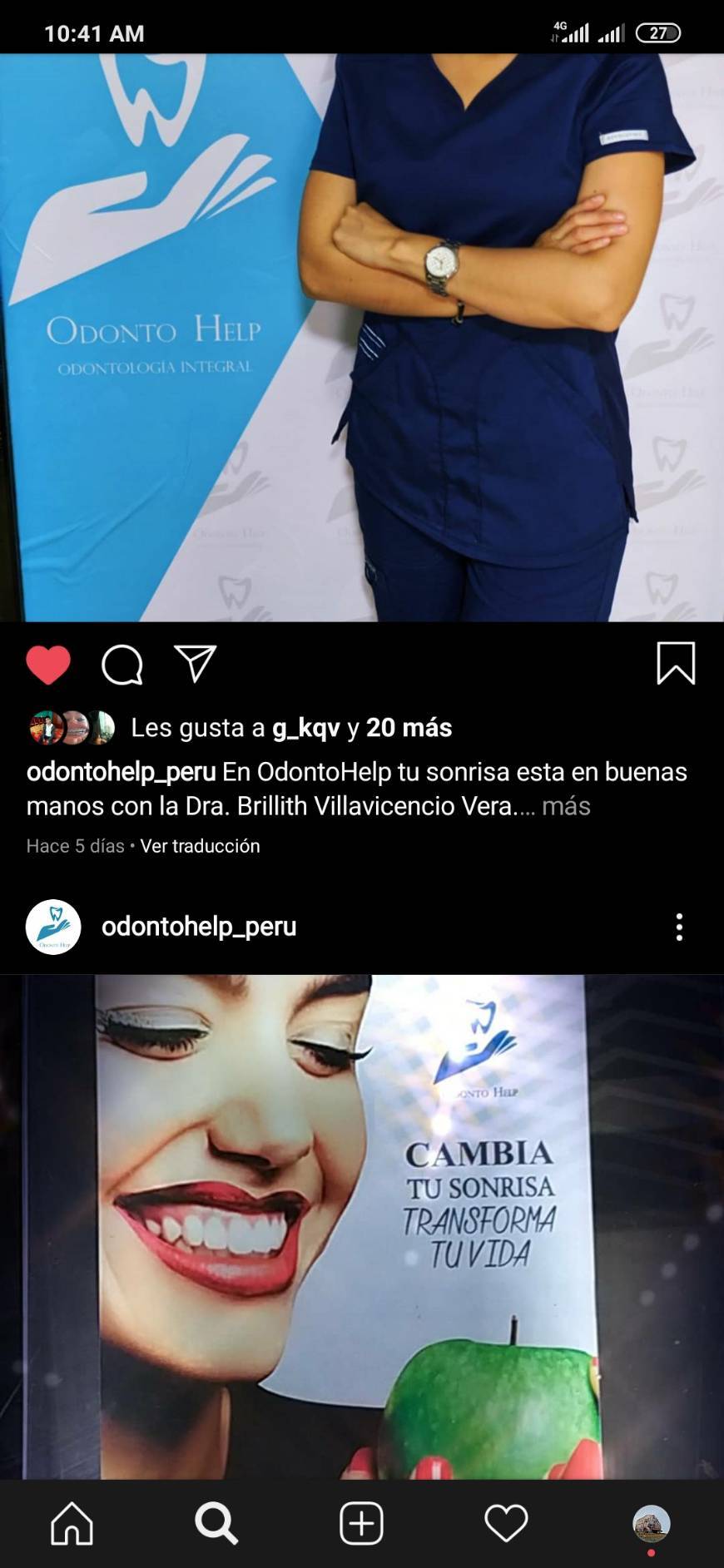Click odontohelp_peru's profile avatar on the second post
The height and width of the screenshot is (1568, 724).
53,926
